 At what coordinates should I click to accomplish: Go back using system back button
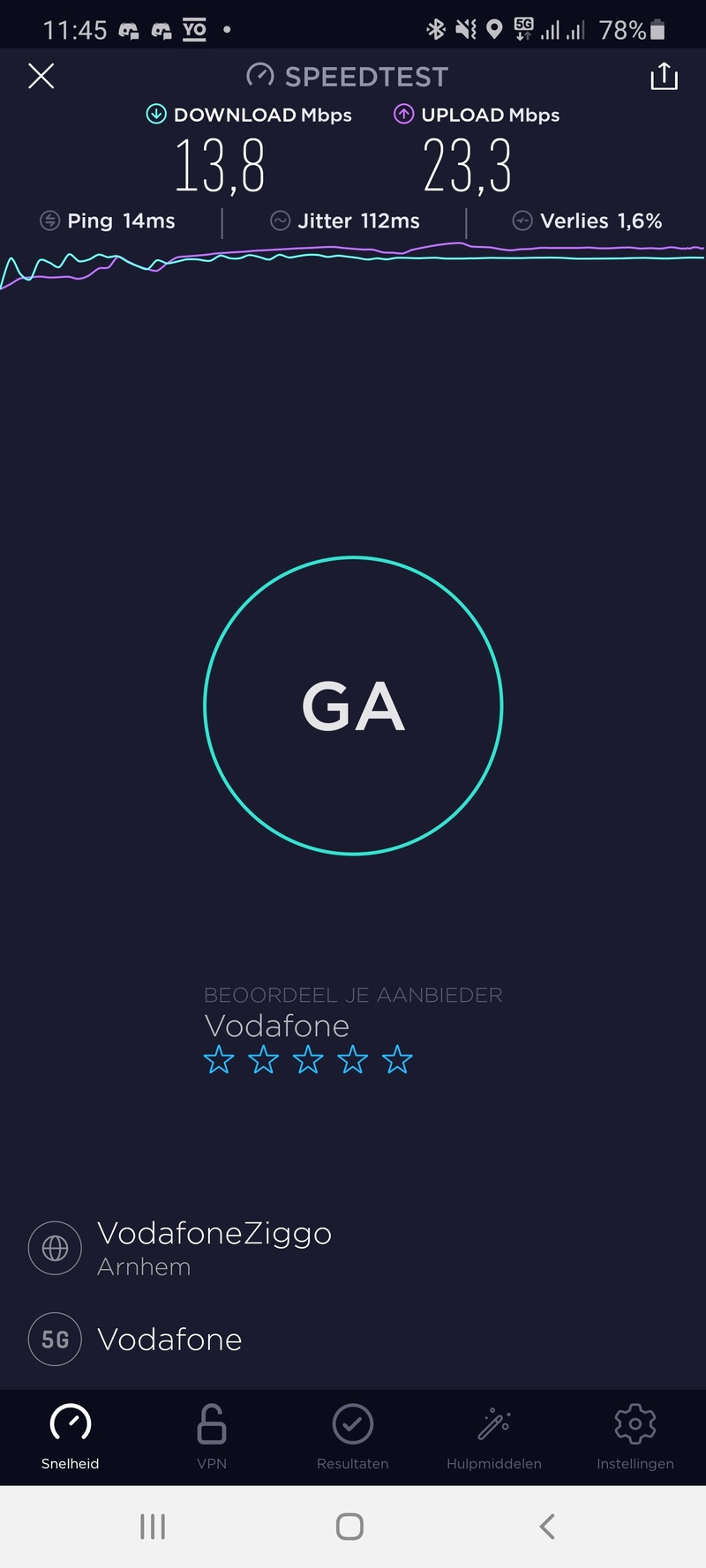tap(547, 1527)
